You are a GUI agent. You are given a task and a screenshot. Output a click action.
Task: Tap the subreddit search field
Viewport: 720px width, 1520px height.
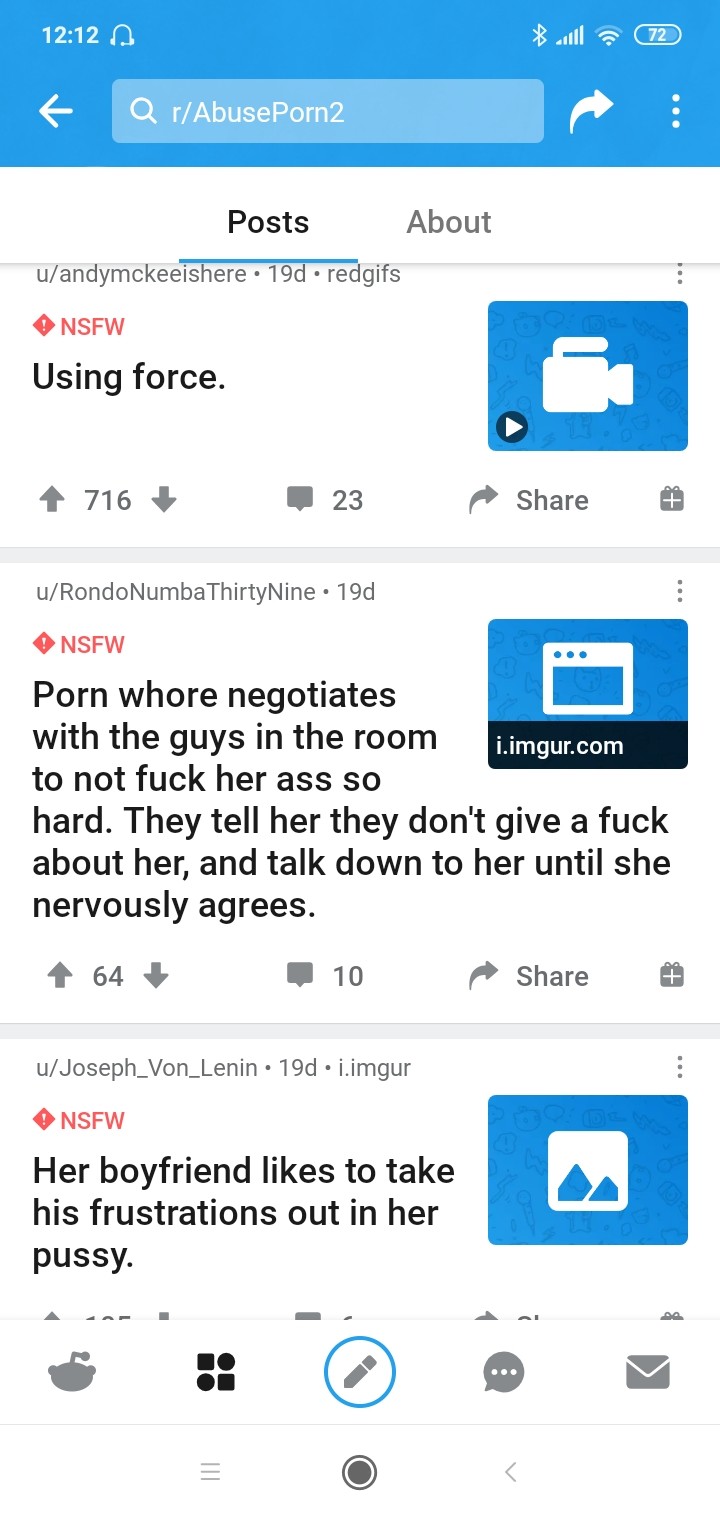[x=328, y=112]
